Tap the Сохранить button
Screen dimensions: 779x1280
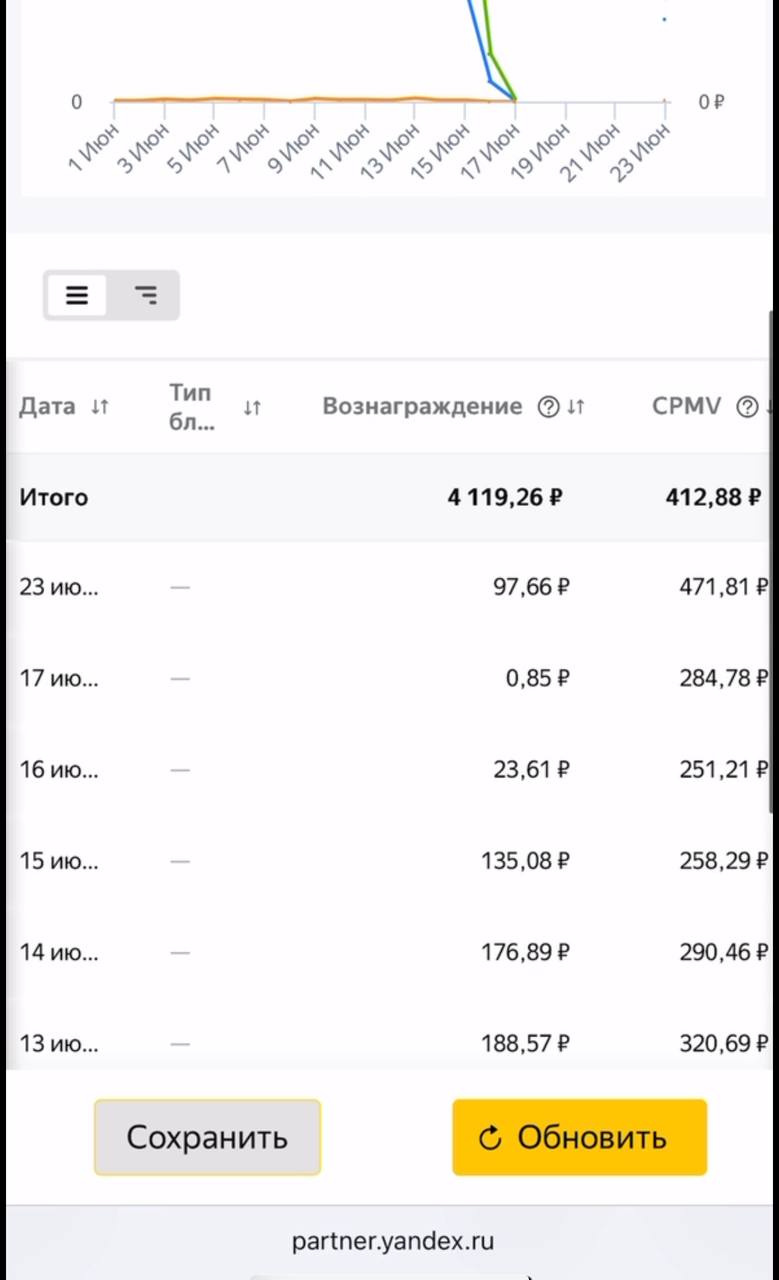[207, 1137]
